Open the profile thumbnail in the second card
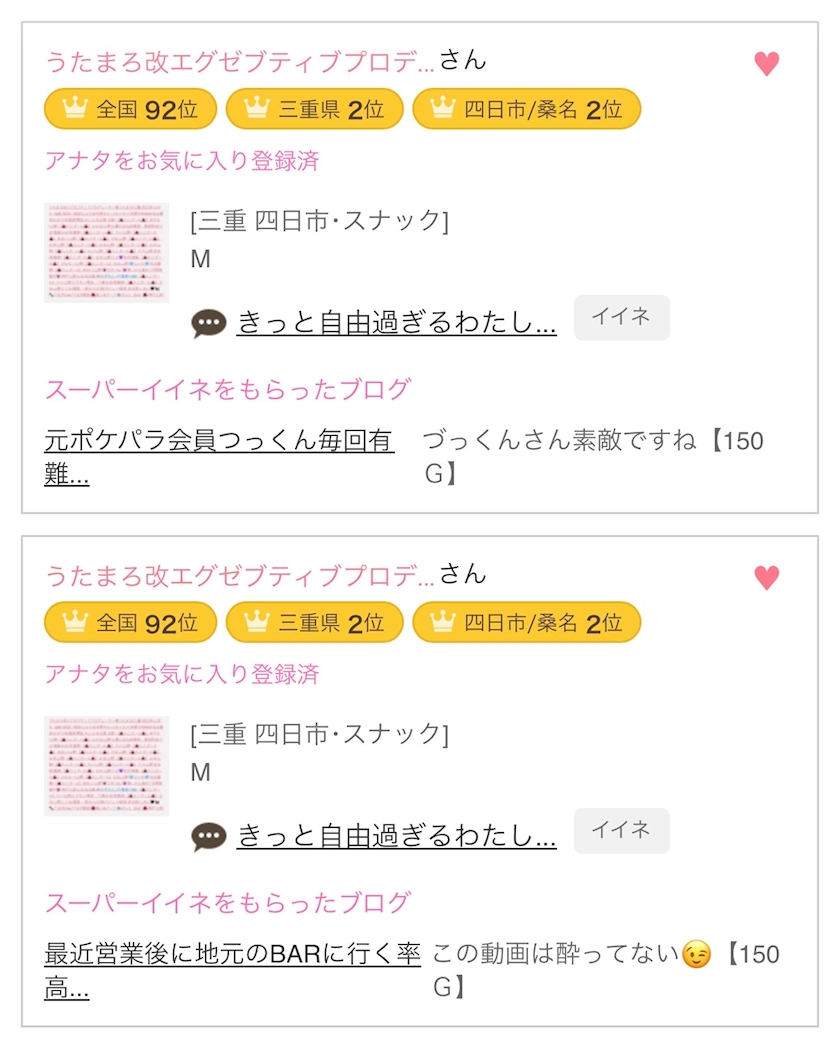Screen dimensions: 840x1047 [x=107, y=766]
